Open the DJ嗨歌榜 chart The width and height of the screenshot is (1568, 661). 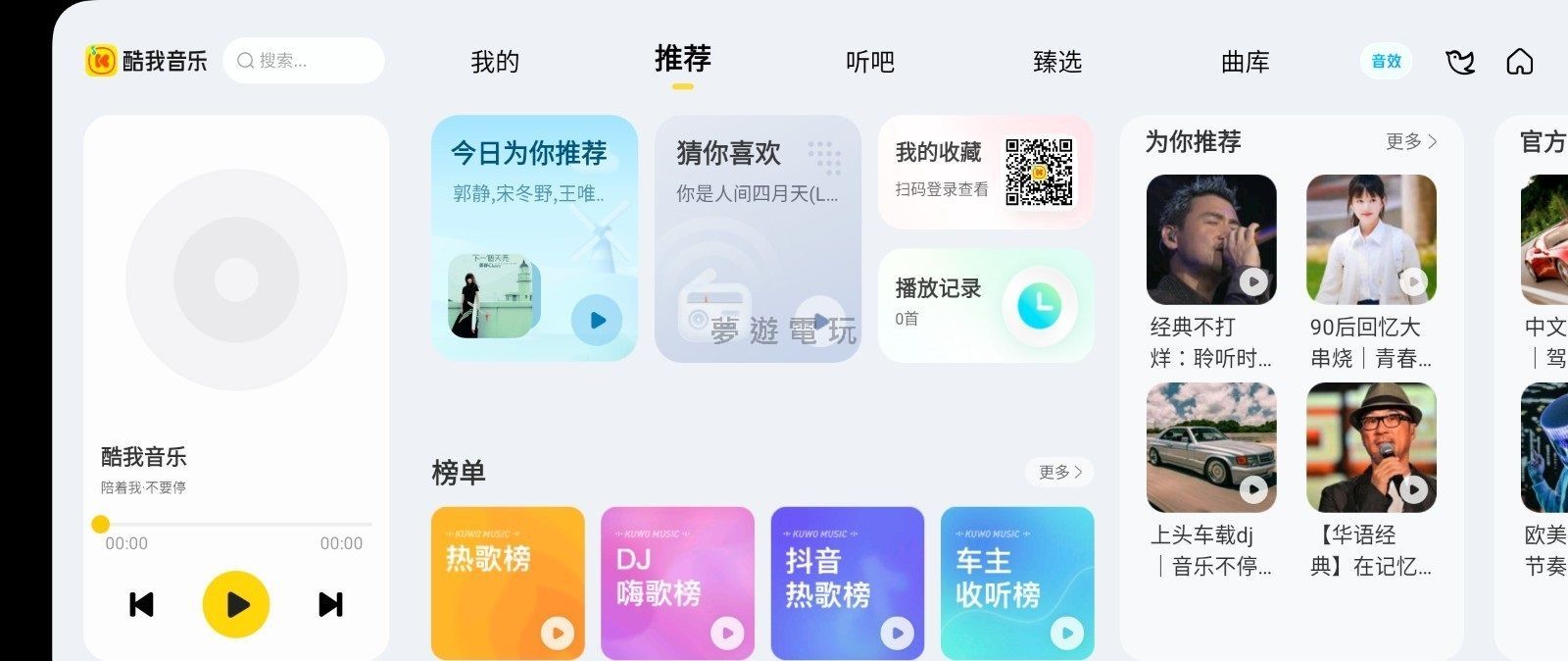click(x=677, y=583)
